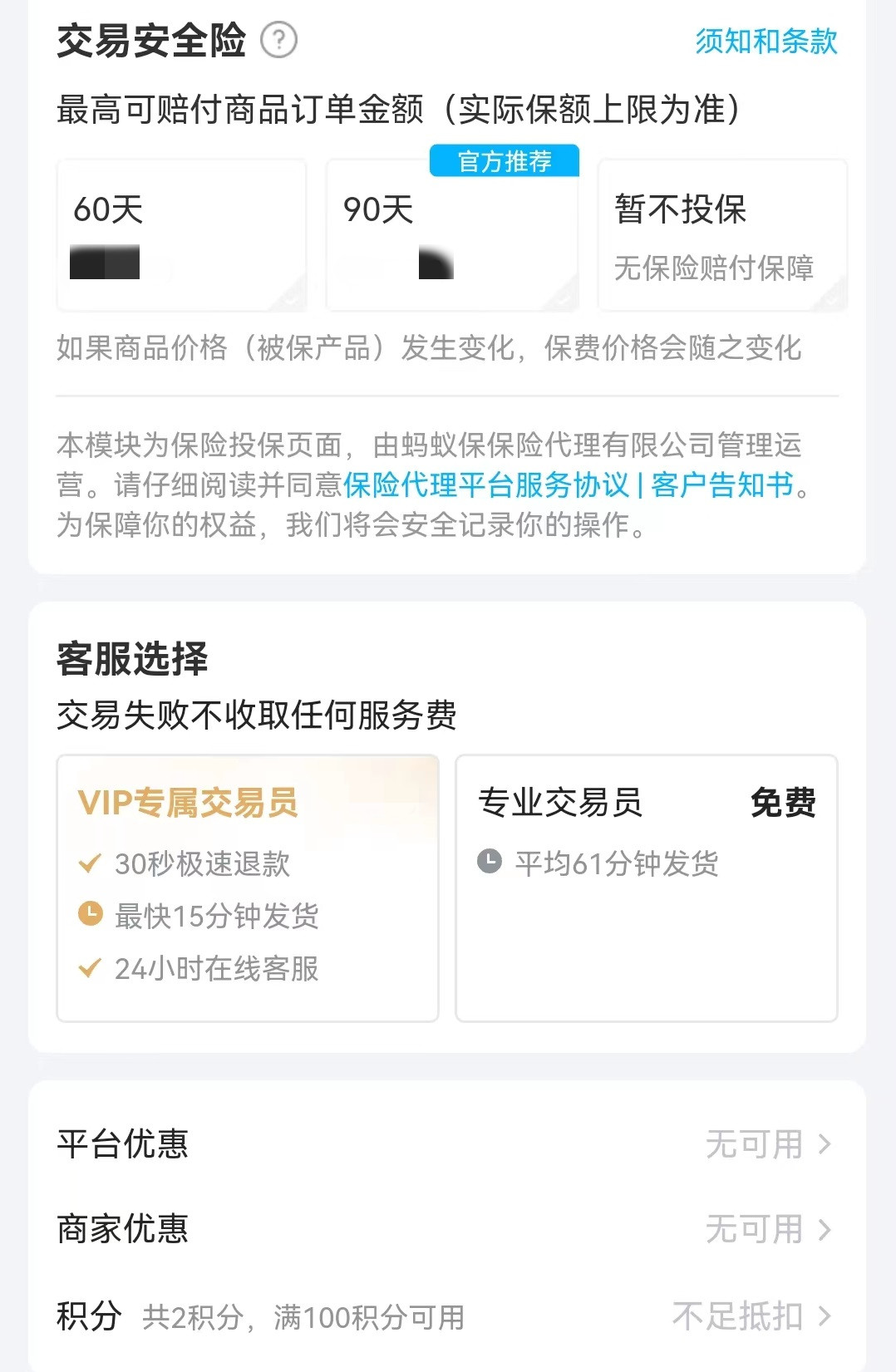Open 须知和条款 link
This screenshot has height=1372, width=896.
pyautogui.click(x=766, y=41)
